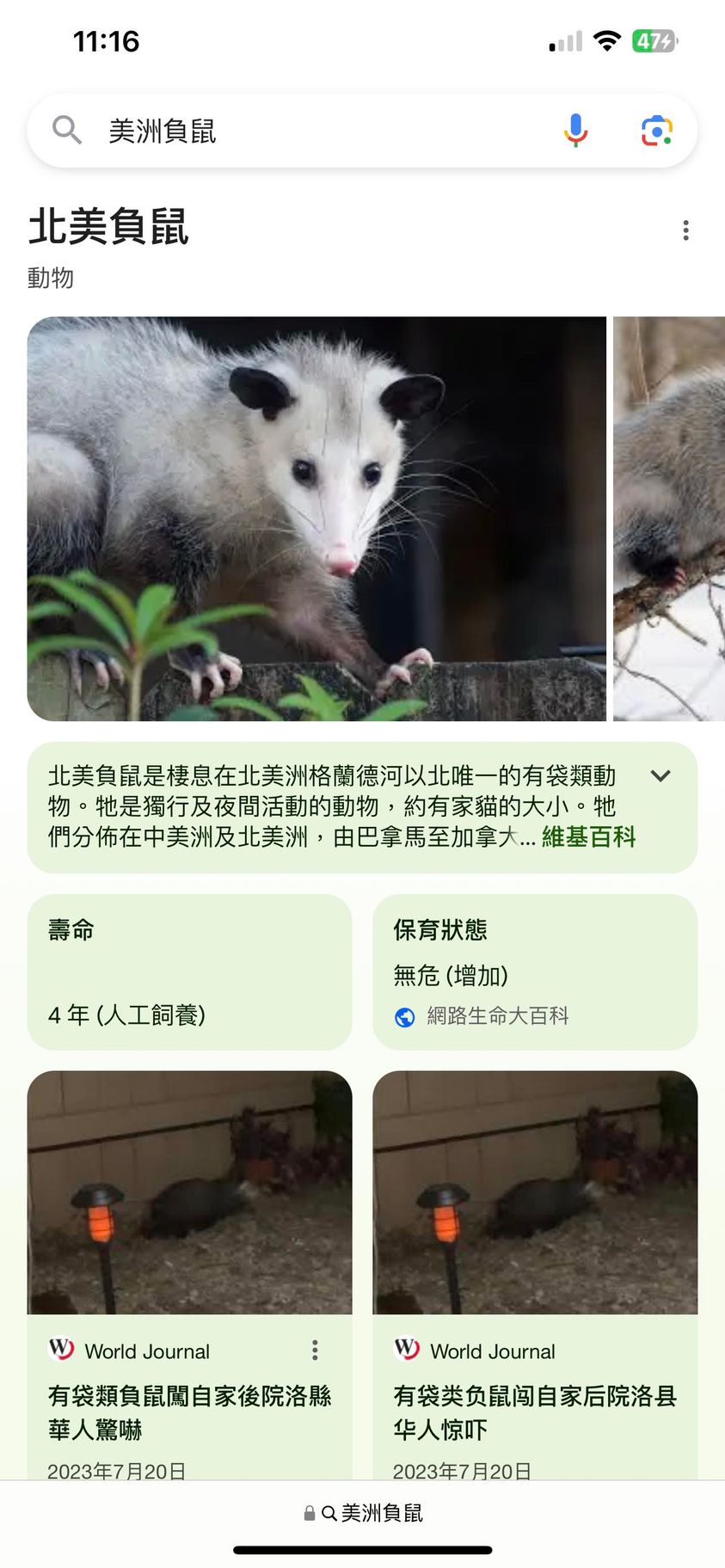Tap the bottom address bar 美洲負鼠
This screenshot has height=1568, width=725.
[363, 1513]
